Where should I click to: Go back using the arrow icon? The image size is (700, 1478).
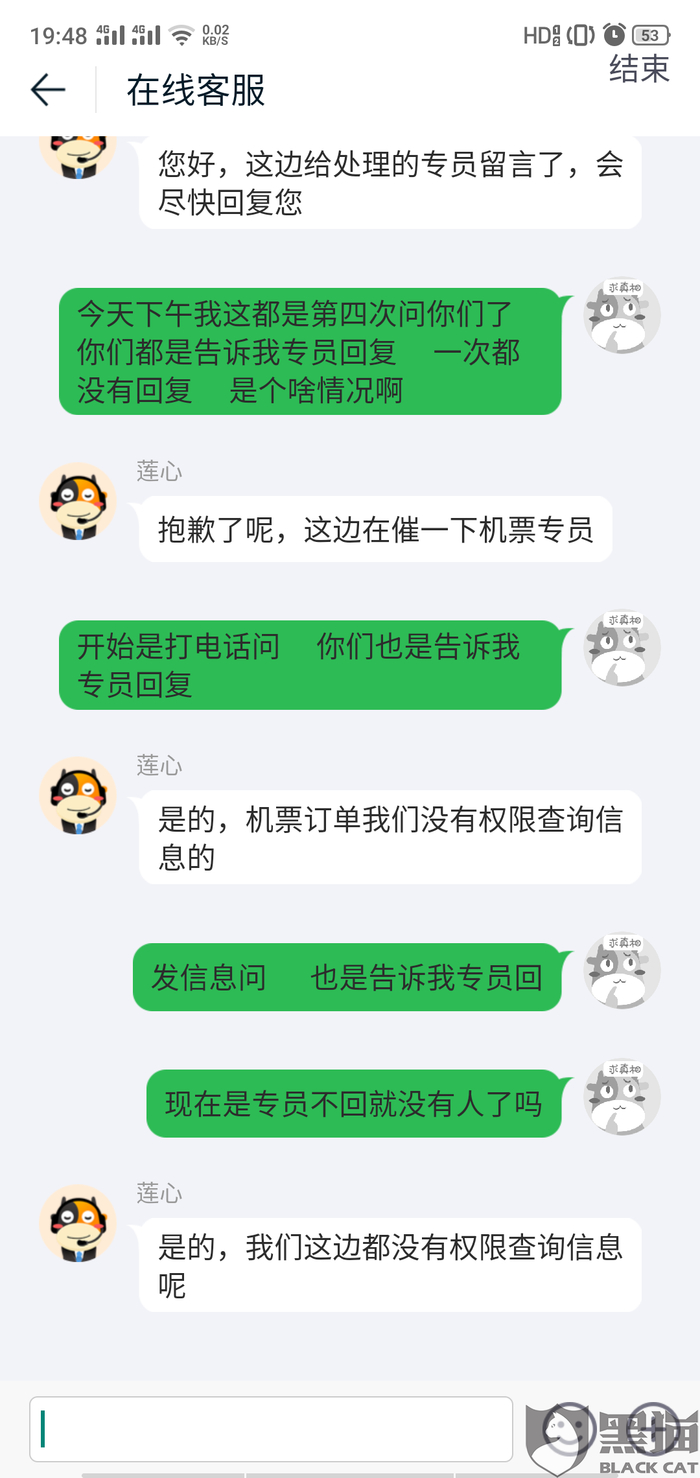[x=47, y=90]
